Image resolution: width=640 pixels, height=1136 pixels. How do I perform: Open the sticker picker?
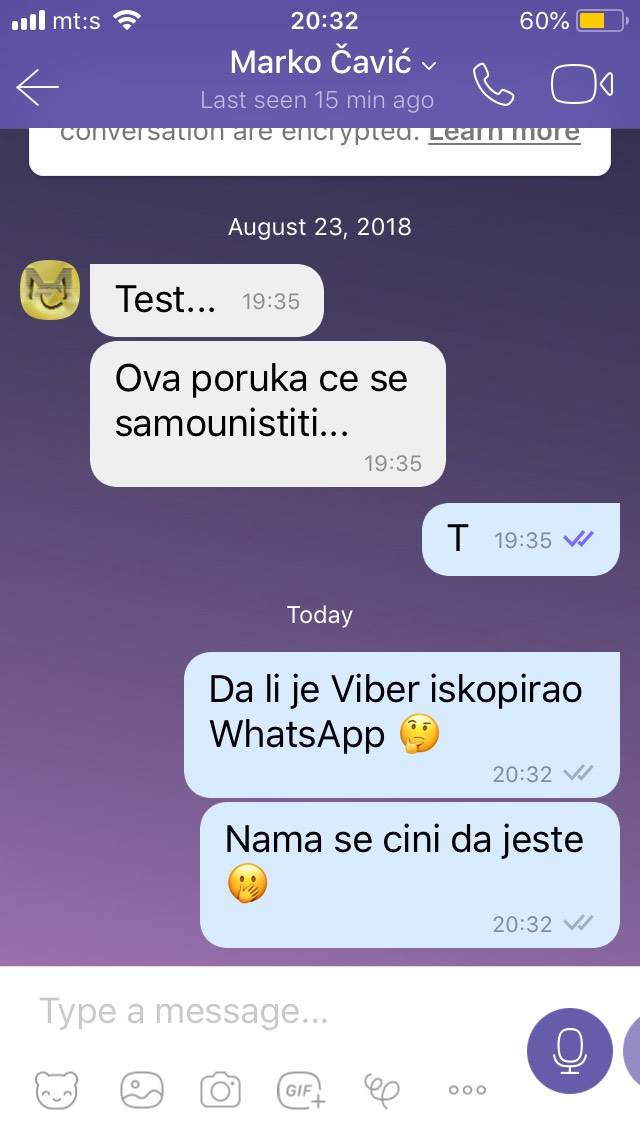point(56,1090)
